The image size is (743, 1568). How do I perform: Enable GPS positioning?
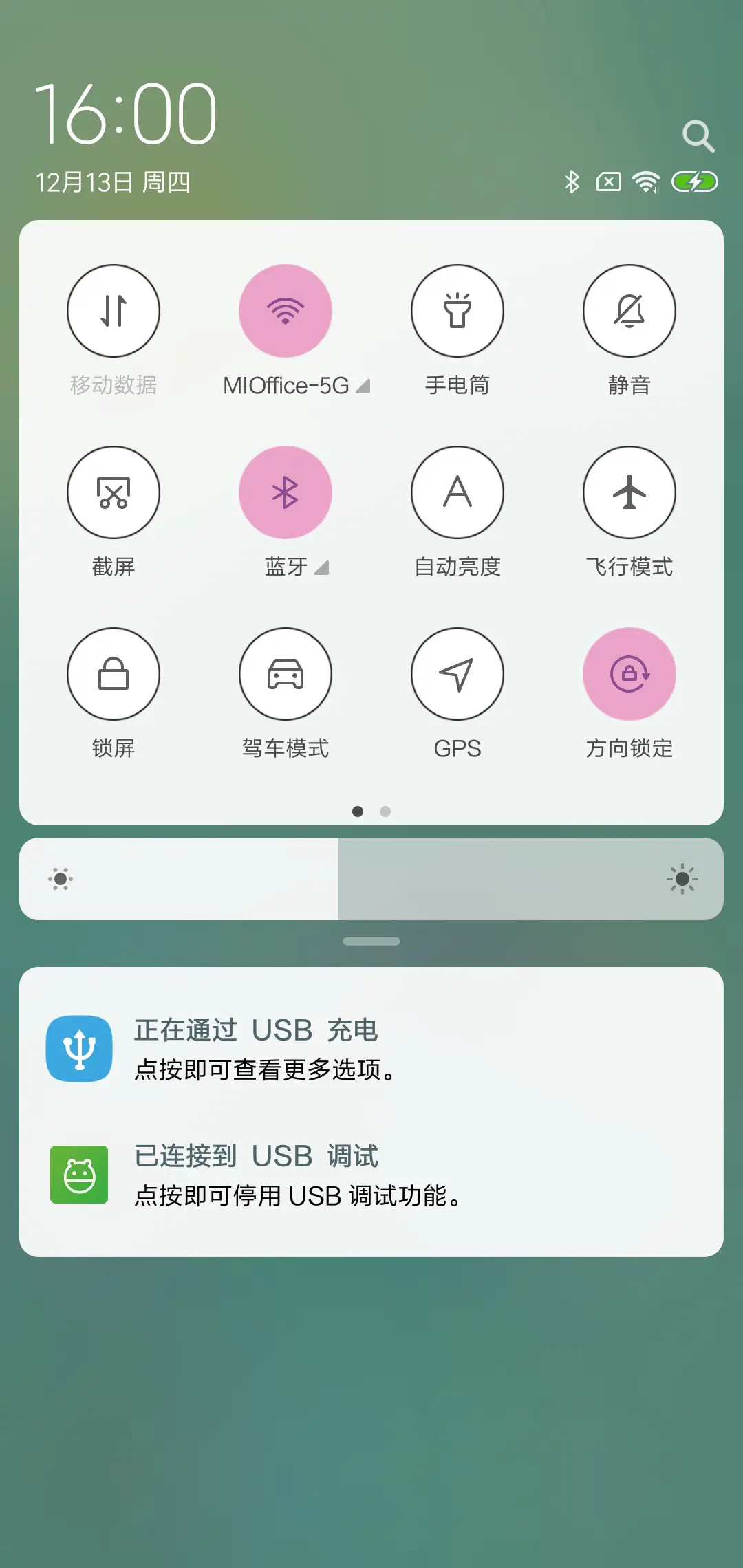[x=457, y=674]
